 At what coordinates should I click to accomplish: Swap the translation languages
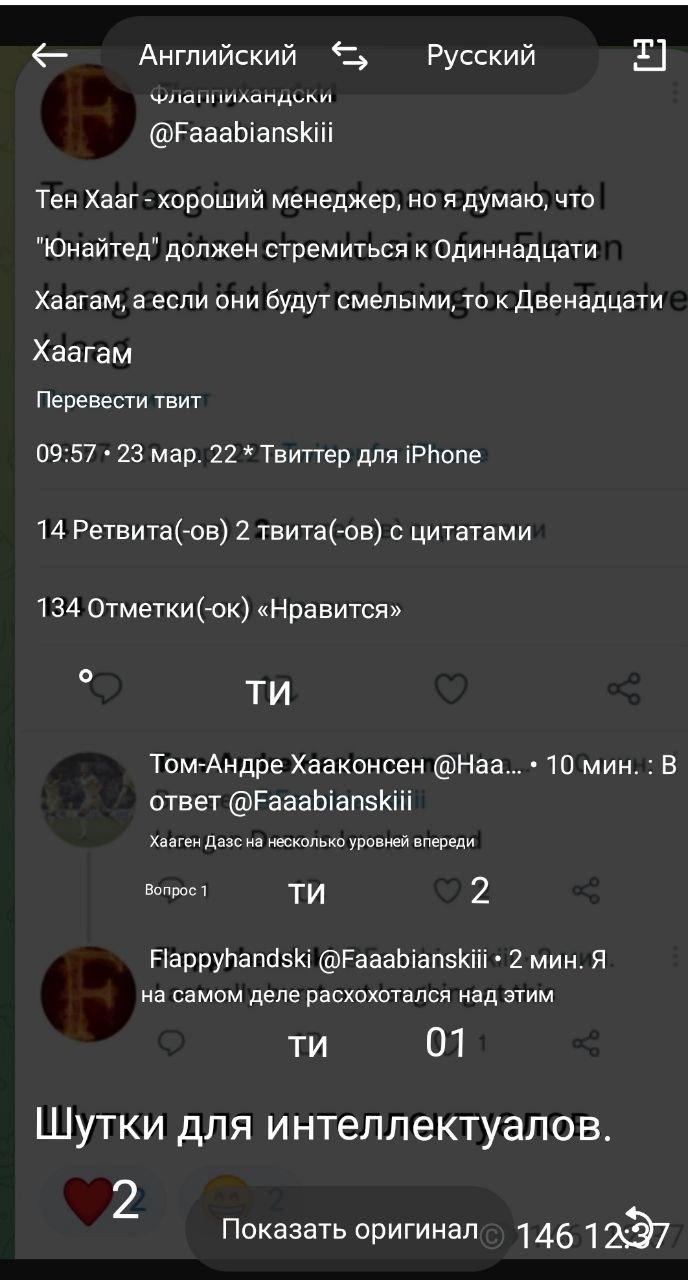pos(349,56)
